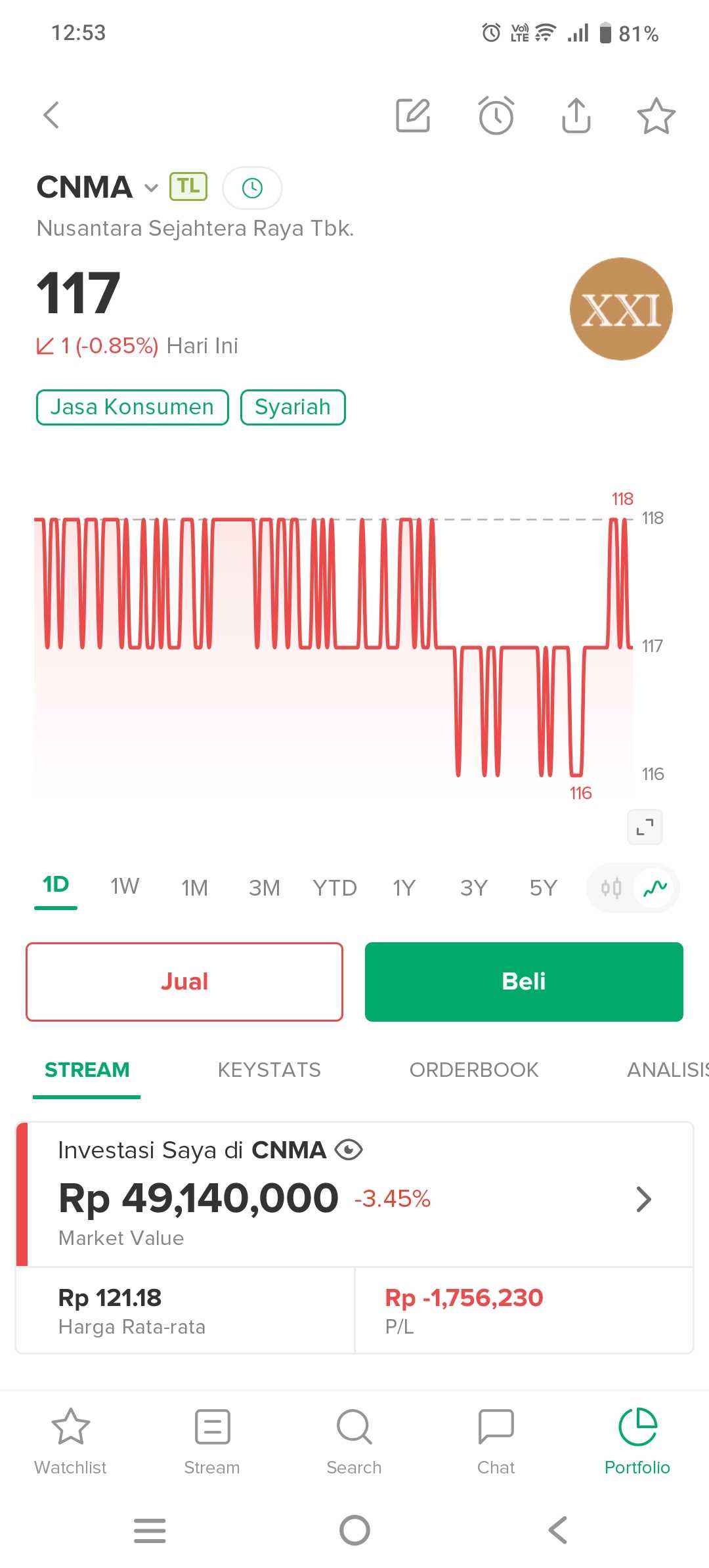The image size is (709, 1568).
Task: Switch chart to candlestick view
Action: pos(611,888)
